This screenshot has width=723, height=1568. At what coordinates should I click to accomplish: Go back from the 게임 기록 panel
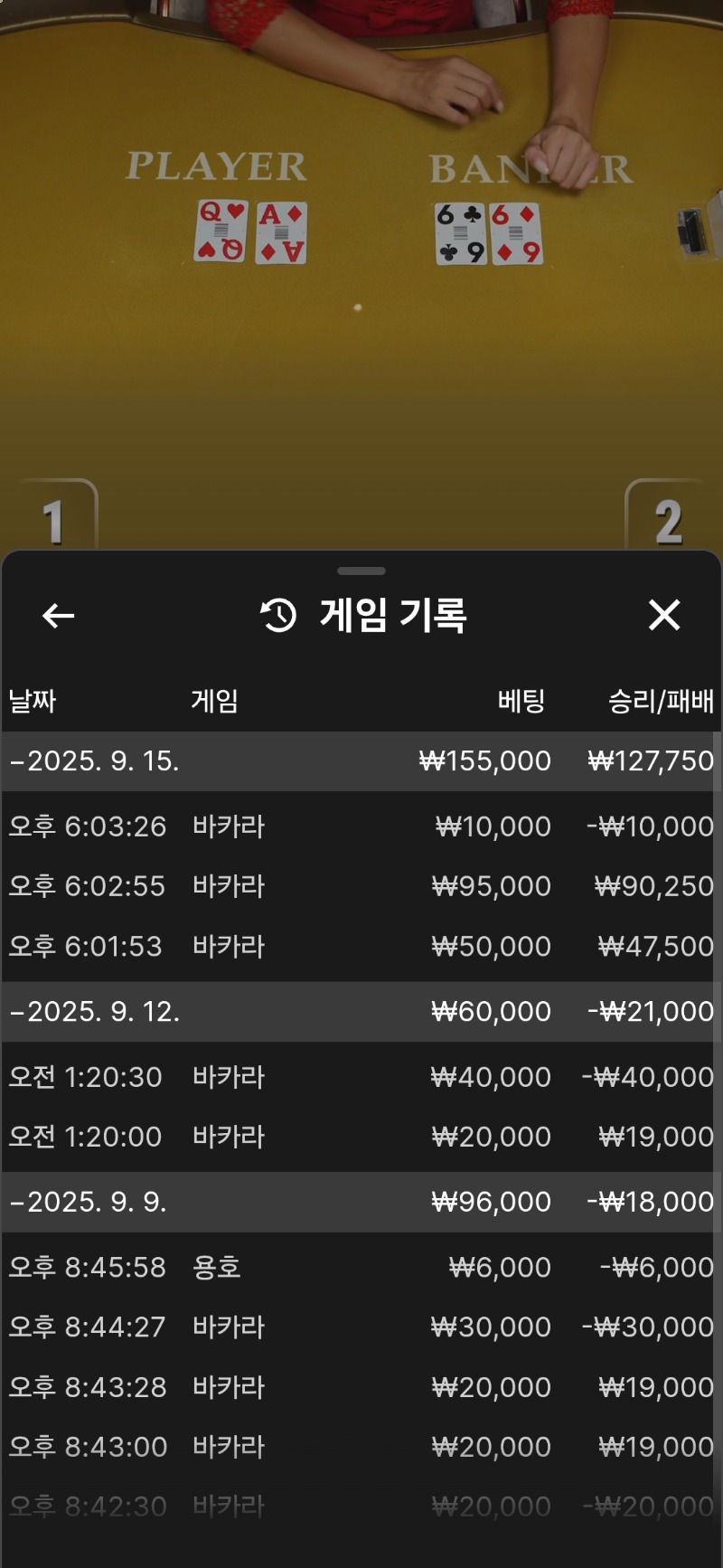pos(59,616)
